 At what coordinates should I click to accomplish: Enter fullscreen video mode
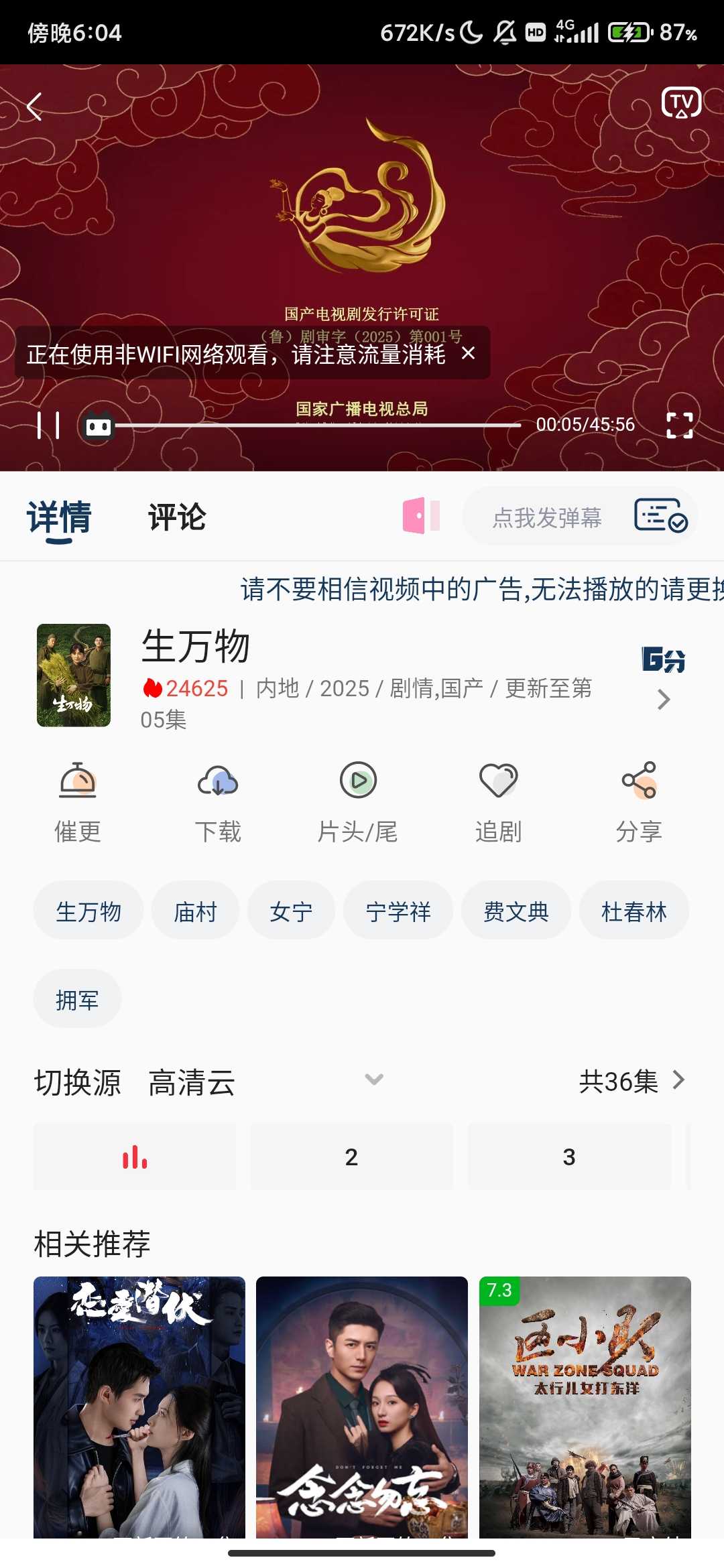[679, 425]
